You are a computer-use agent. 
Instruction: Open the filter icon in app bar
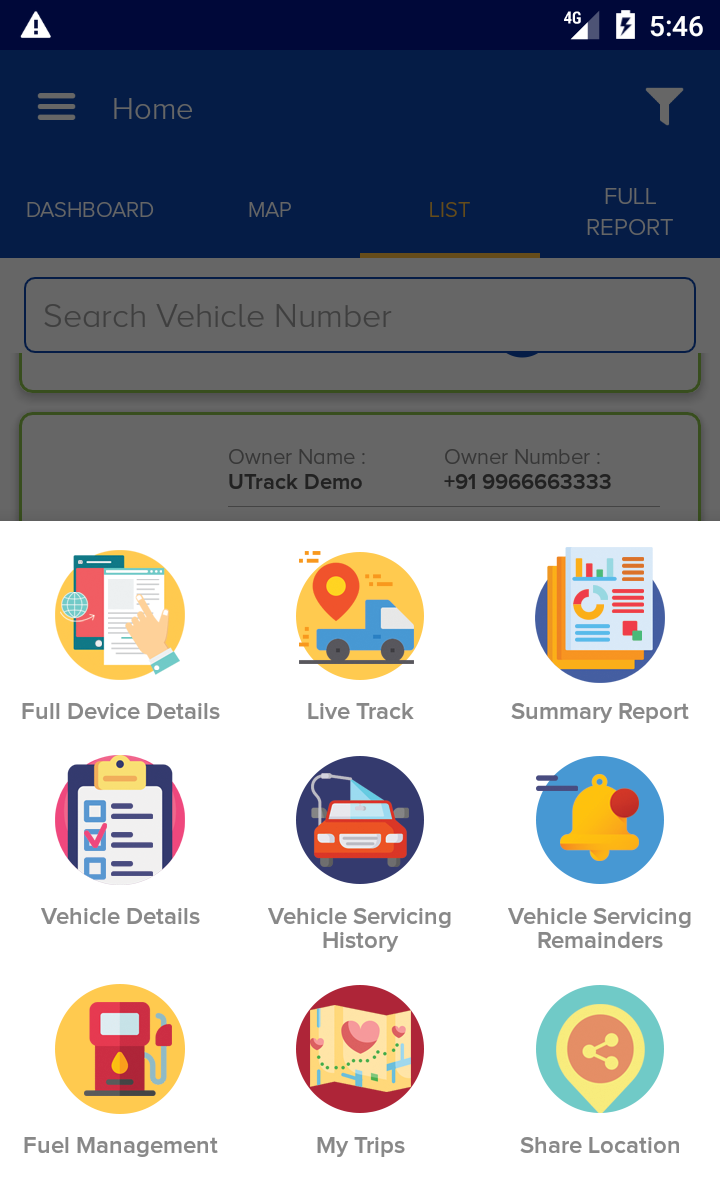pyautogui.click(x=664, y=106)
